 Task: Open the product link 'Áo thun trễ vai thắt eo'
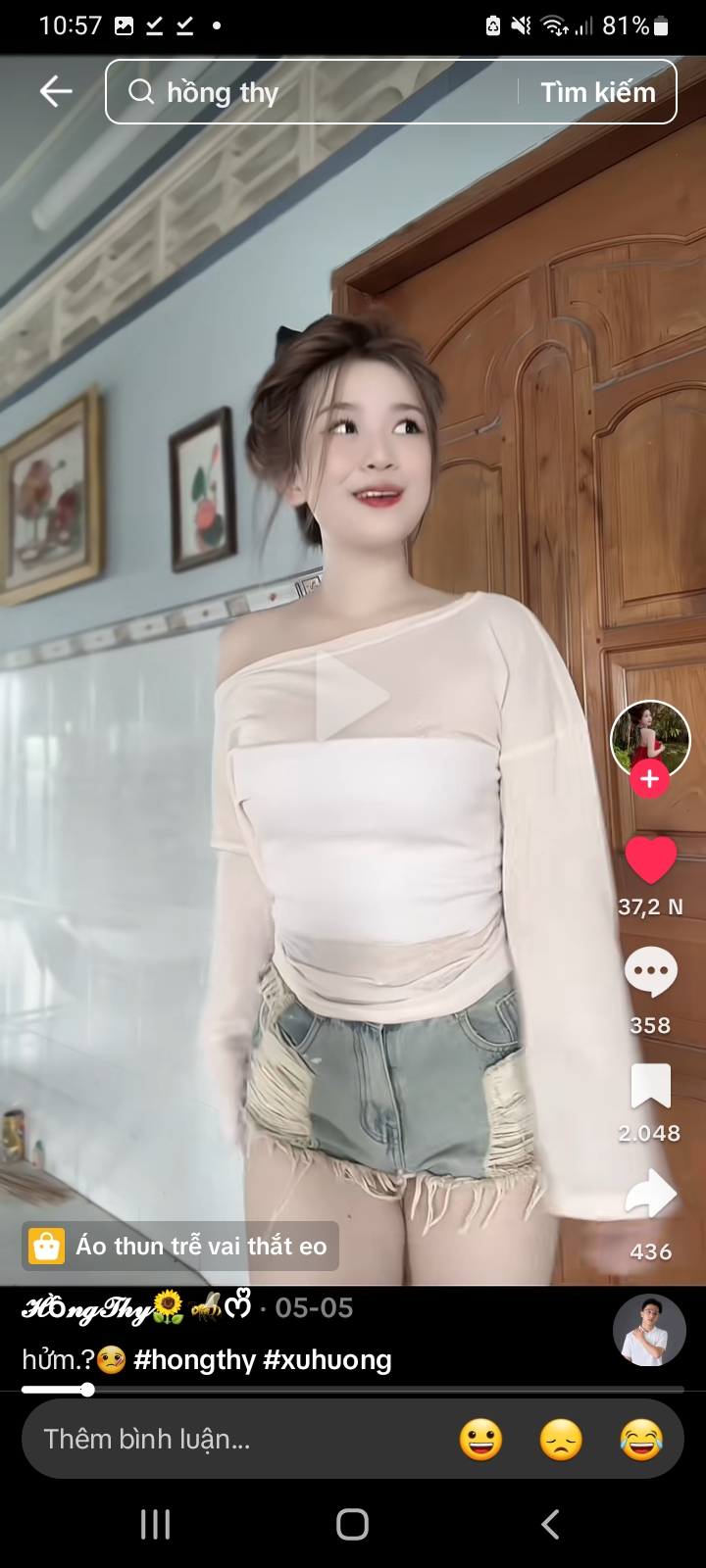(x=180, y=1246)
